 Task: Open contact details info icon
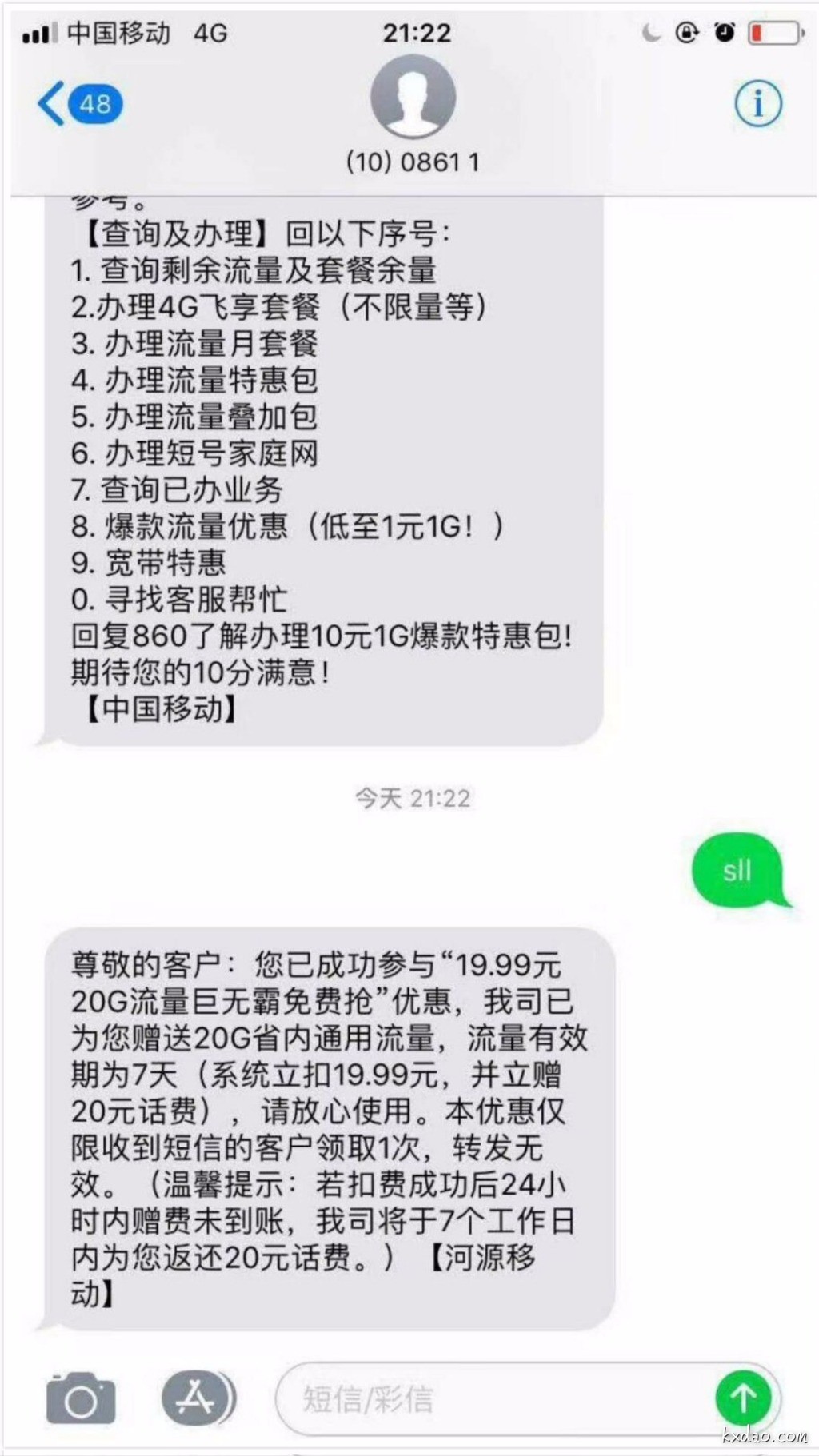coord(757,103)
